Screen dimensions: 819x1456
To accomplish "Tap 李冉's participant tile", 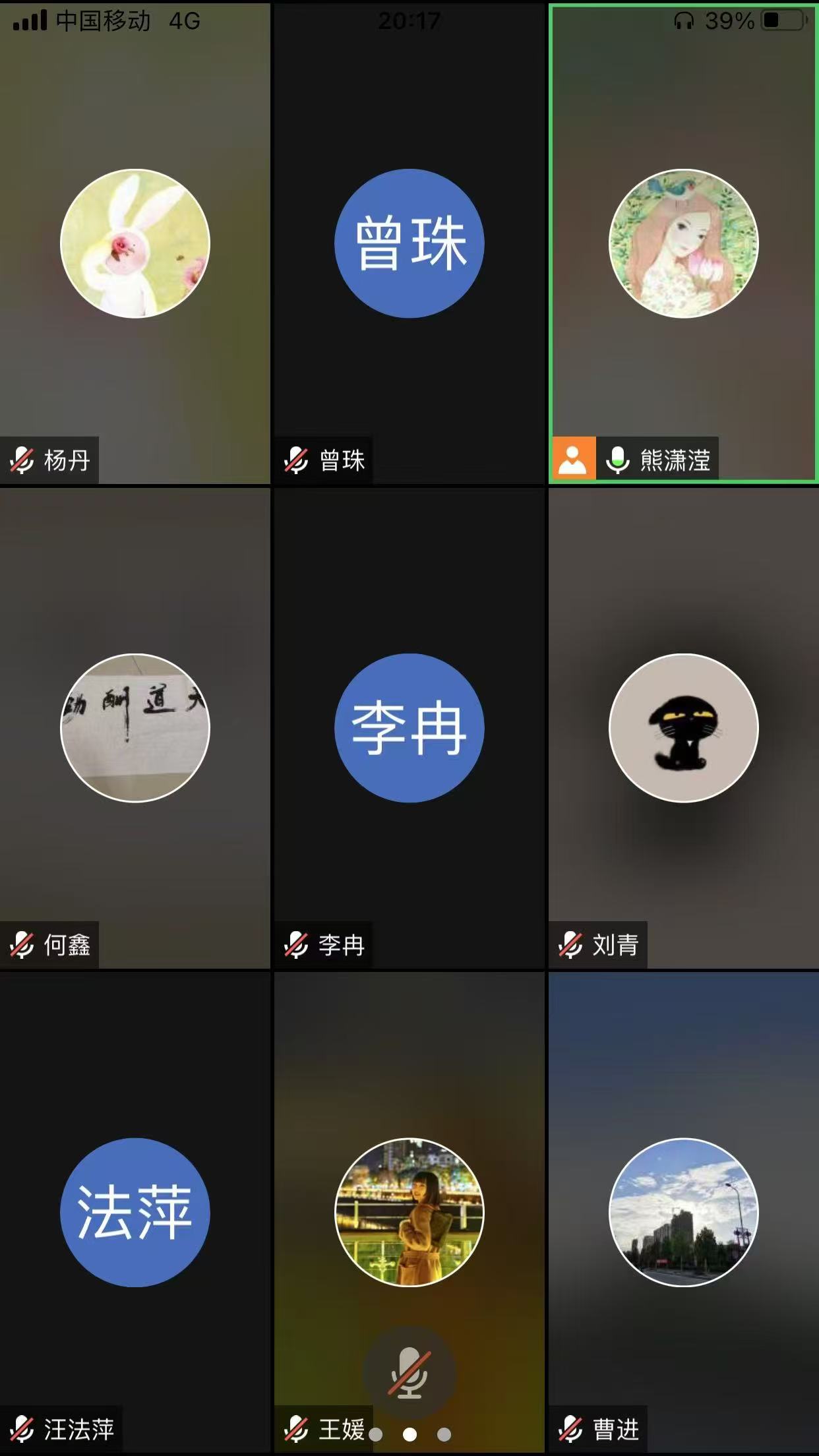I will point(409,728).
